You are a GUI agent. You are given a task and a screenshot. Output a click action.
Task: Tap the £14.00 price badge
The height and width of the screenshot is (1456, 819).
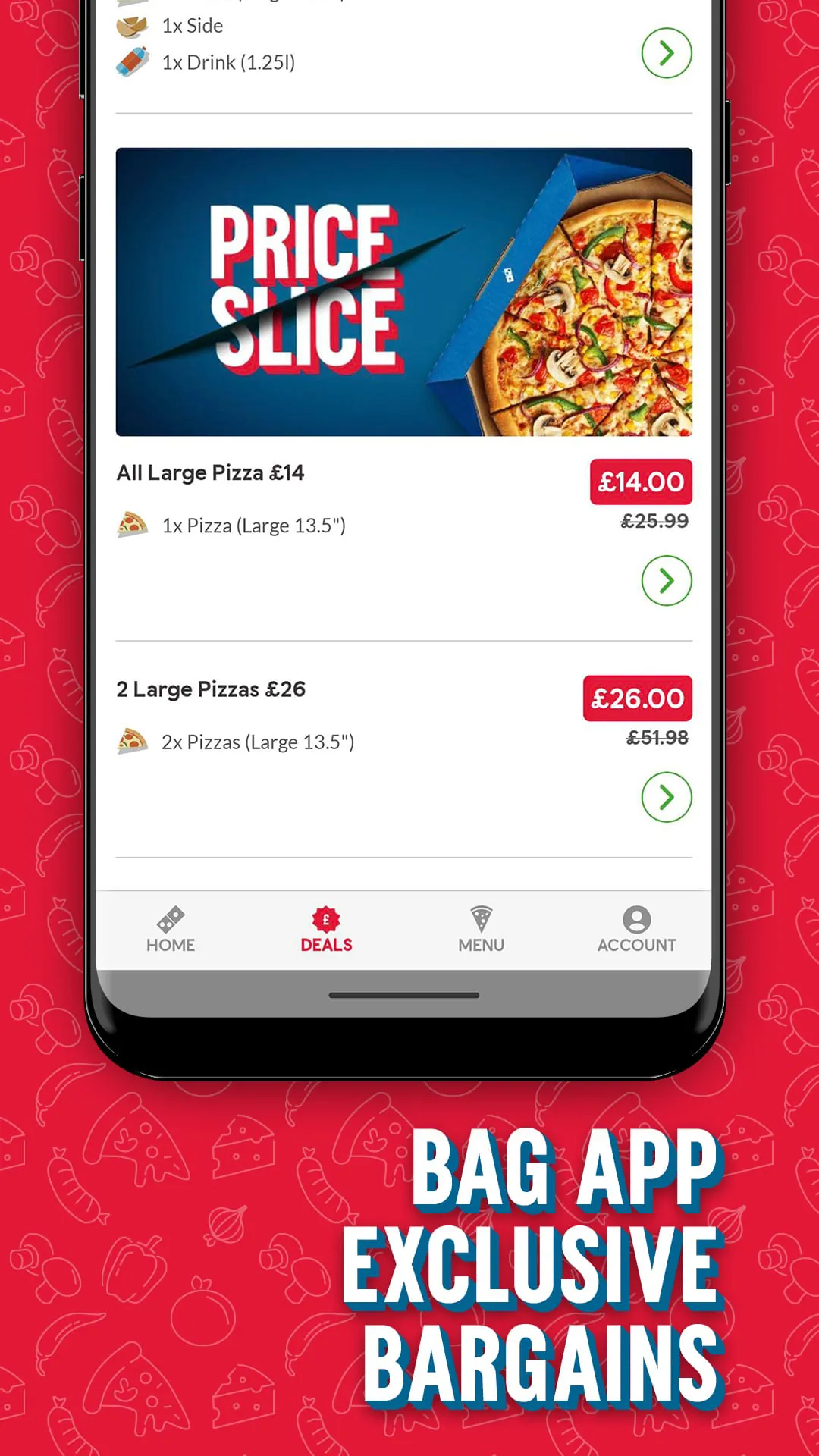641,482
